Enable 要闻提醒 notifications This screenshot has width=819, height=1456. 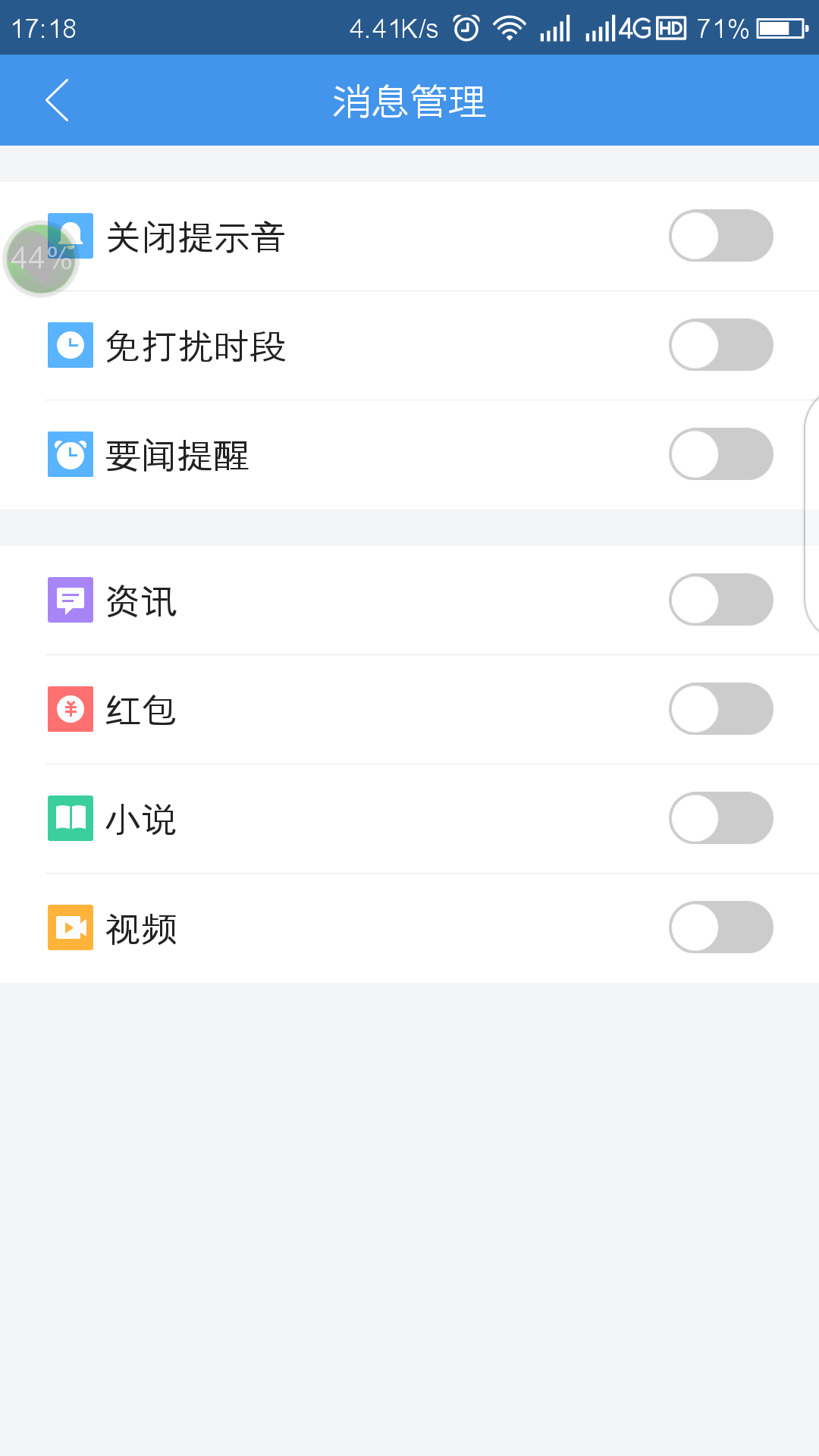click(x=721, y=454)
